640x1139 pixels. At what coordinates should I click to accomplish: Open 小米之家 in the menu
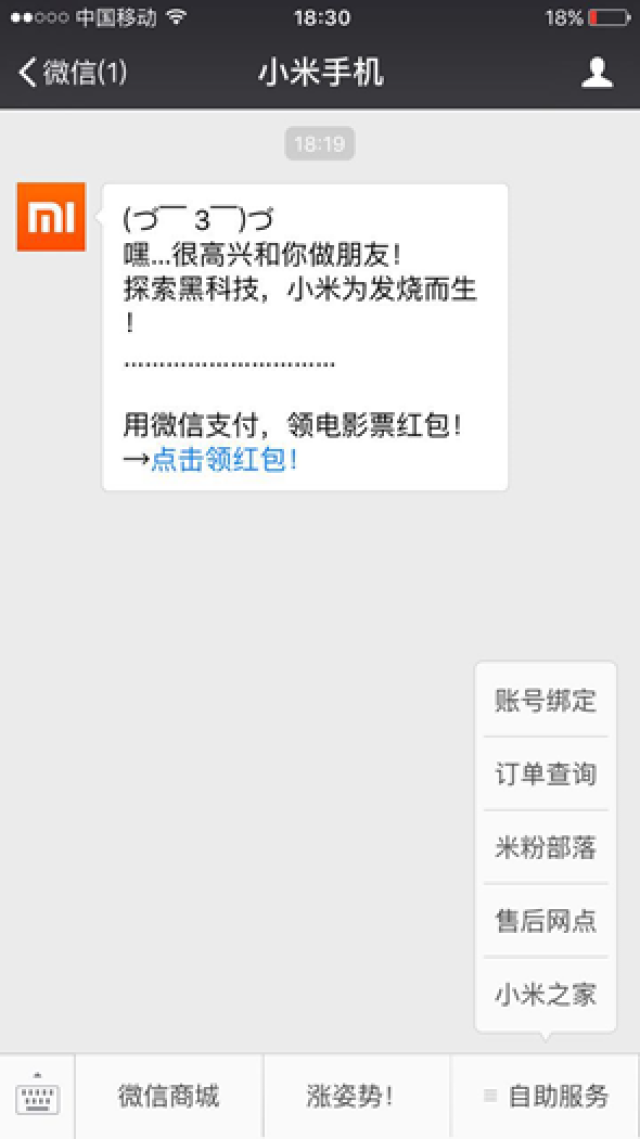pyautogui.click(x=546, y=994)
